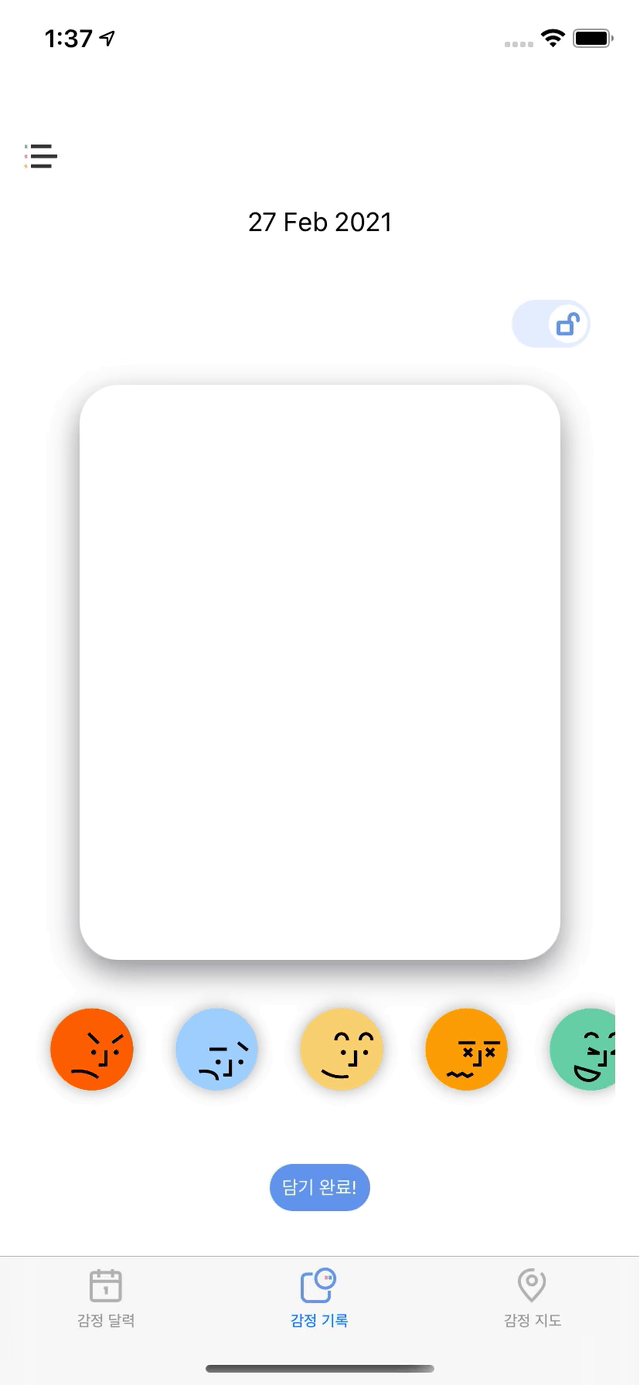Viewport: 639px width, 1385px height.
Task: Toggle the lock switch
Action: [x=551, y=324]
